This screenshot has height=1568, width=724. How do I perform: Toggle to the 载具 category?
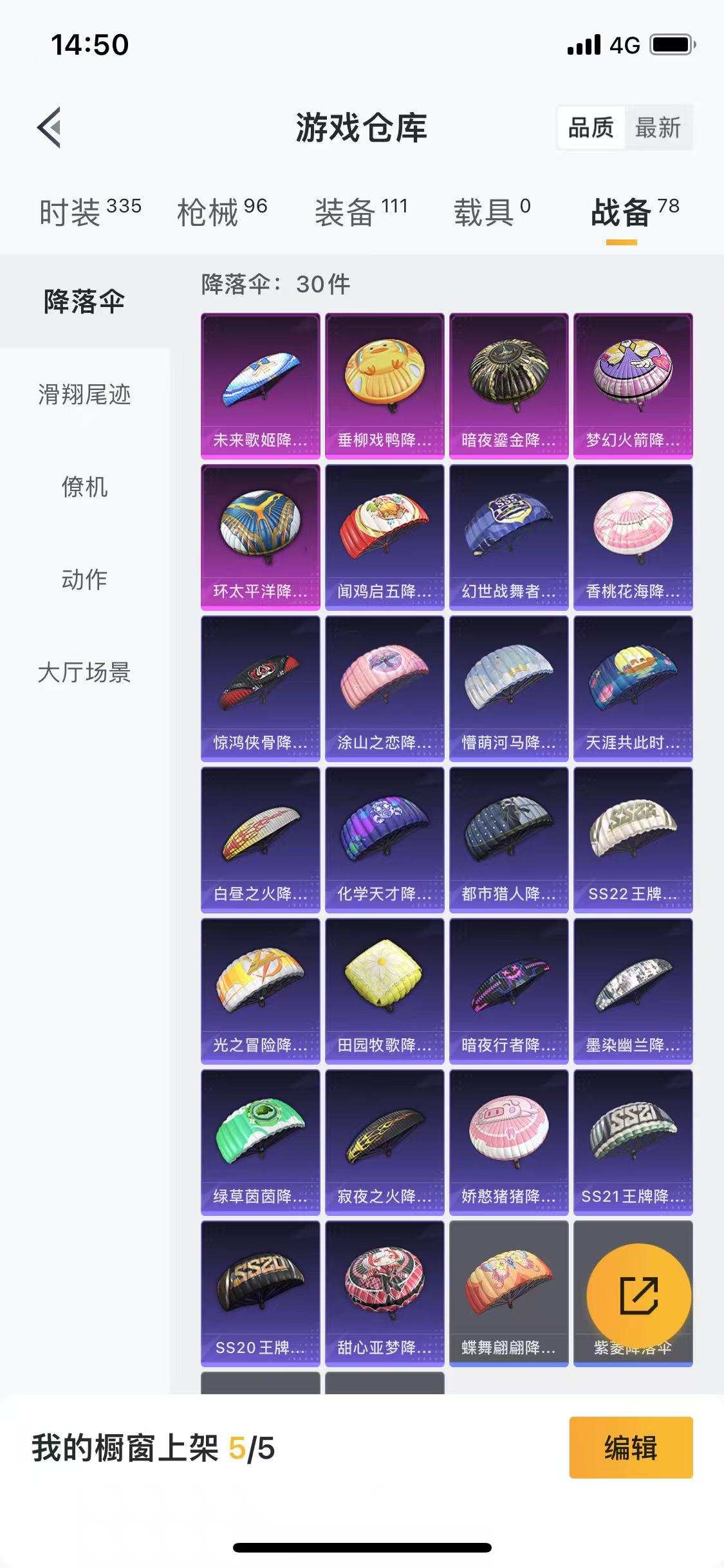491,209
